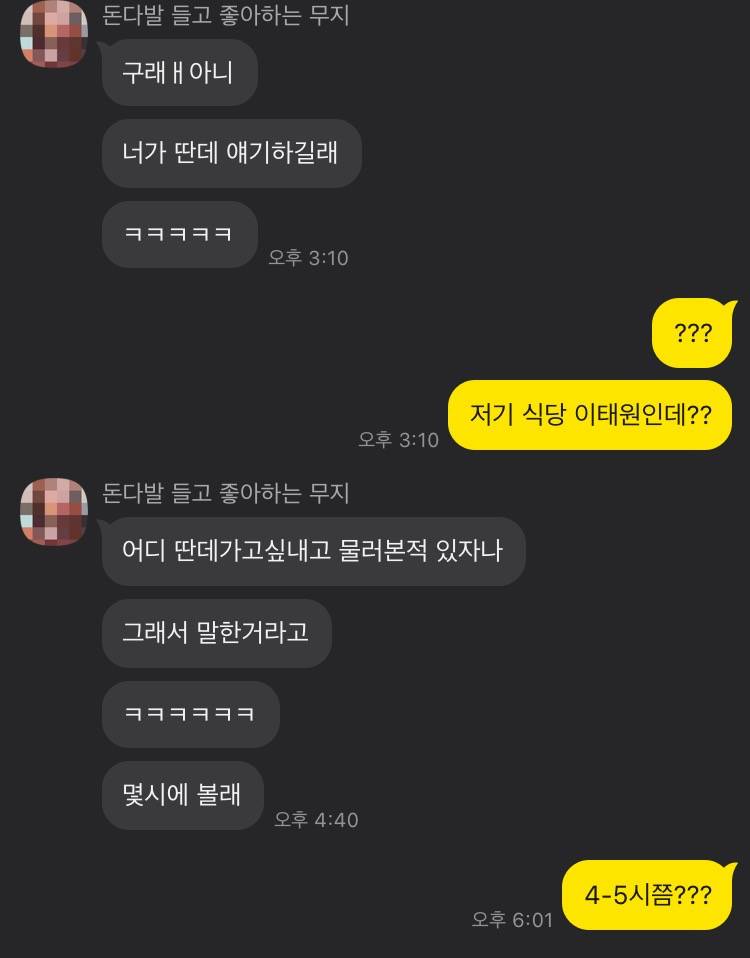This screenshot has width=750, height=958.
Task: Tap the first 'ㅋㅋㅋㅋㅋ' message bubble
Action: [178, 234]
